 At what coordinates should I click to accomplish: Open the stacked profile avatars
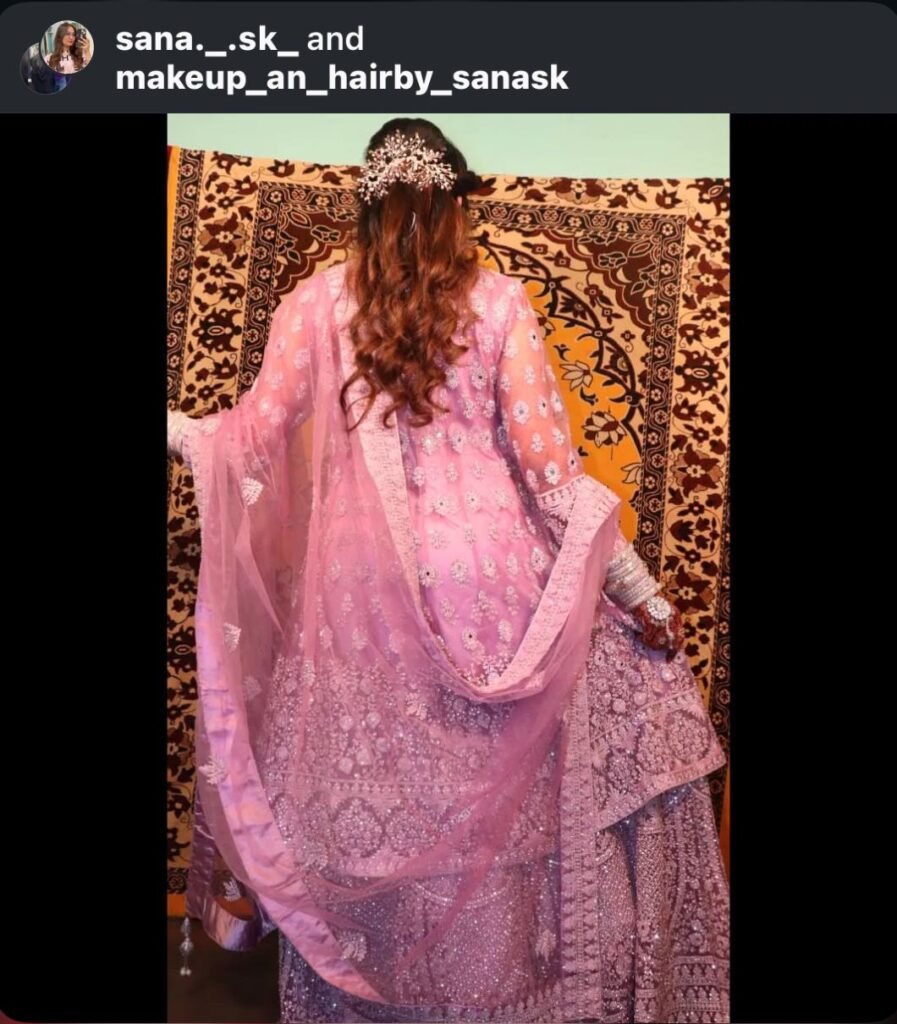tap(58, 56)
